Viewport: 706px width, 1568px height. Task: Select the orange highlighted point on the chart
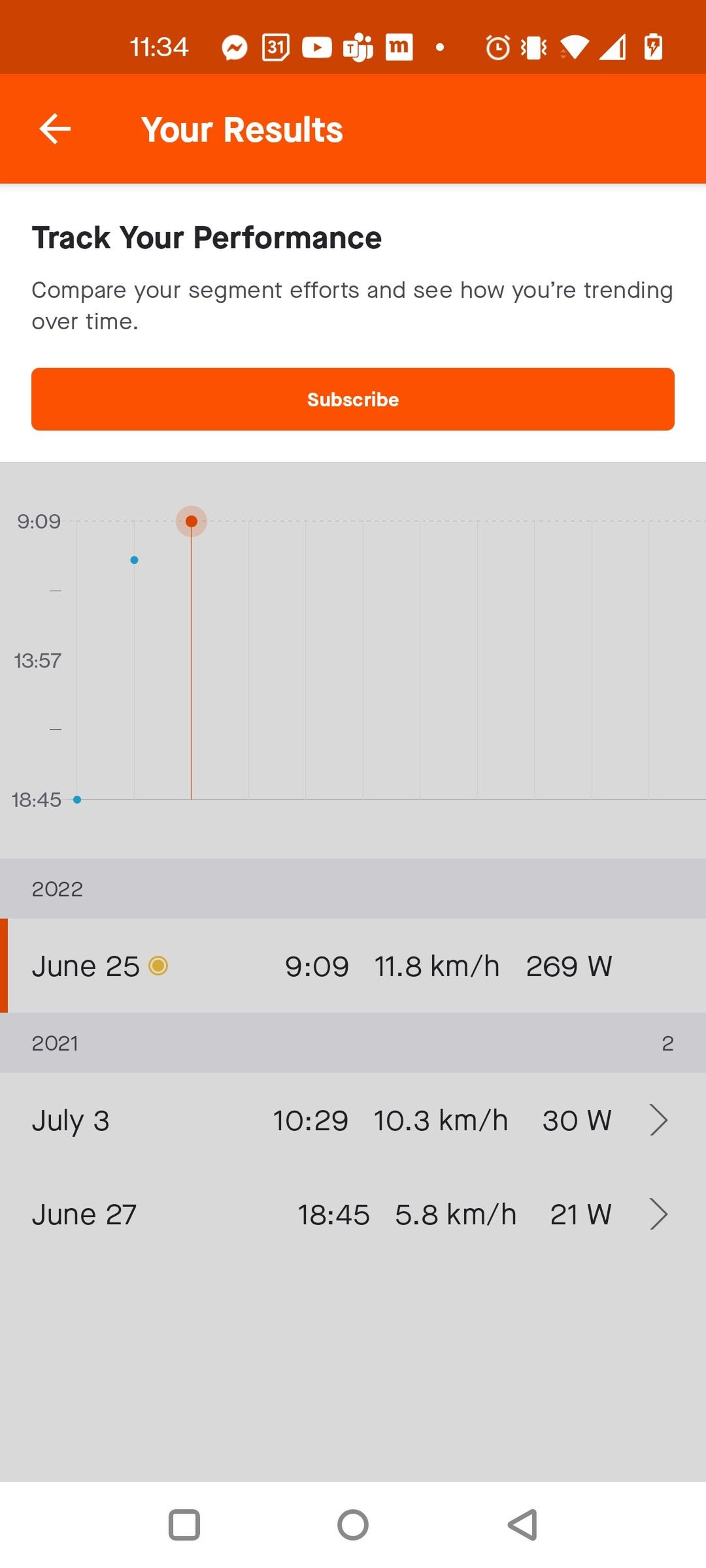point(192,521)
